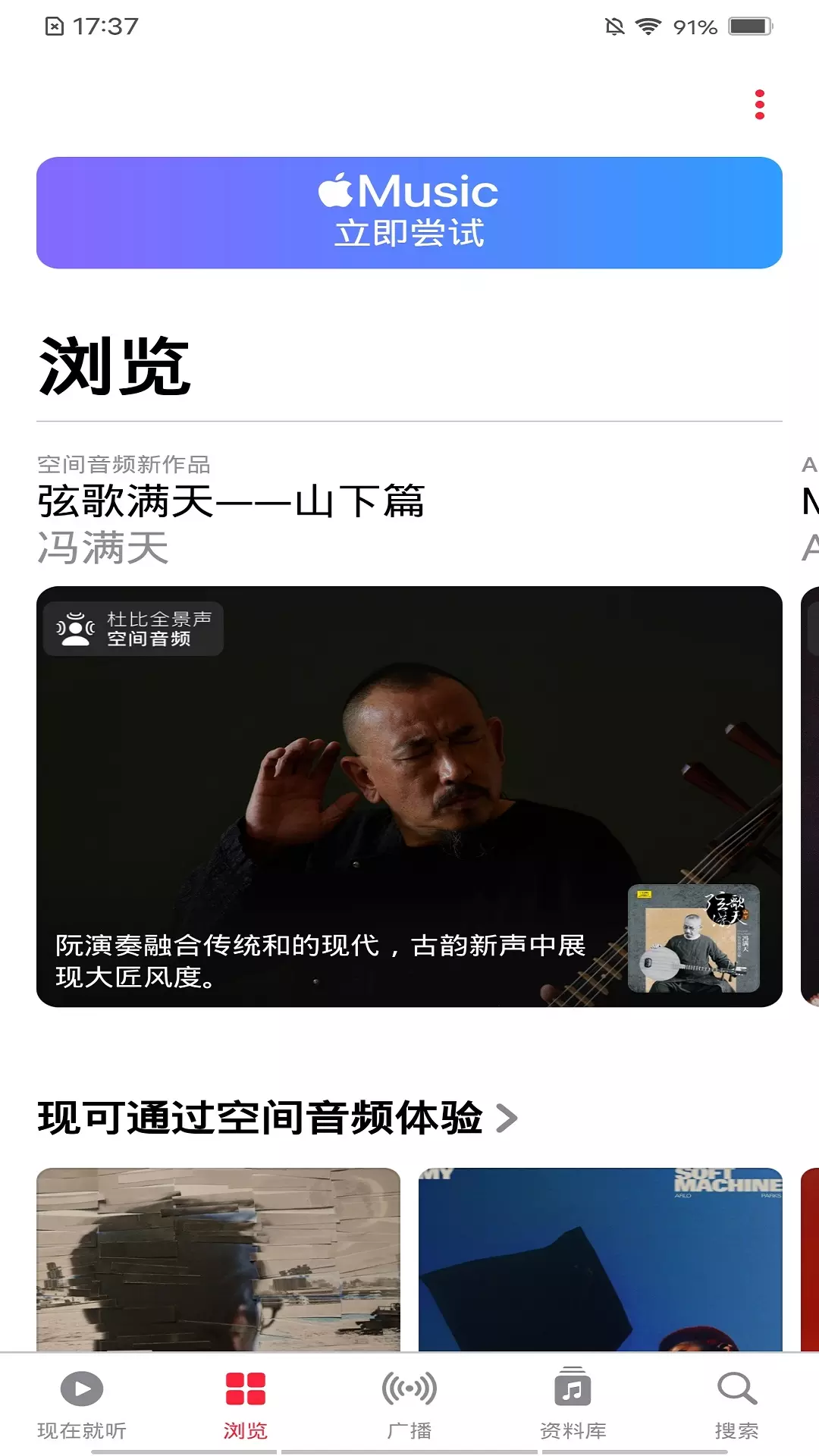Switch to the 搜索 tab
Image resolution: width=819 pixels, height=1456 pixels.
point(737,1404)
